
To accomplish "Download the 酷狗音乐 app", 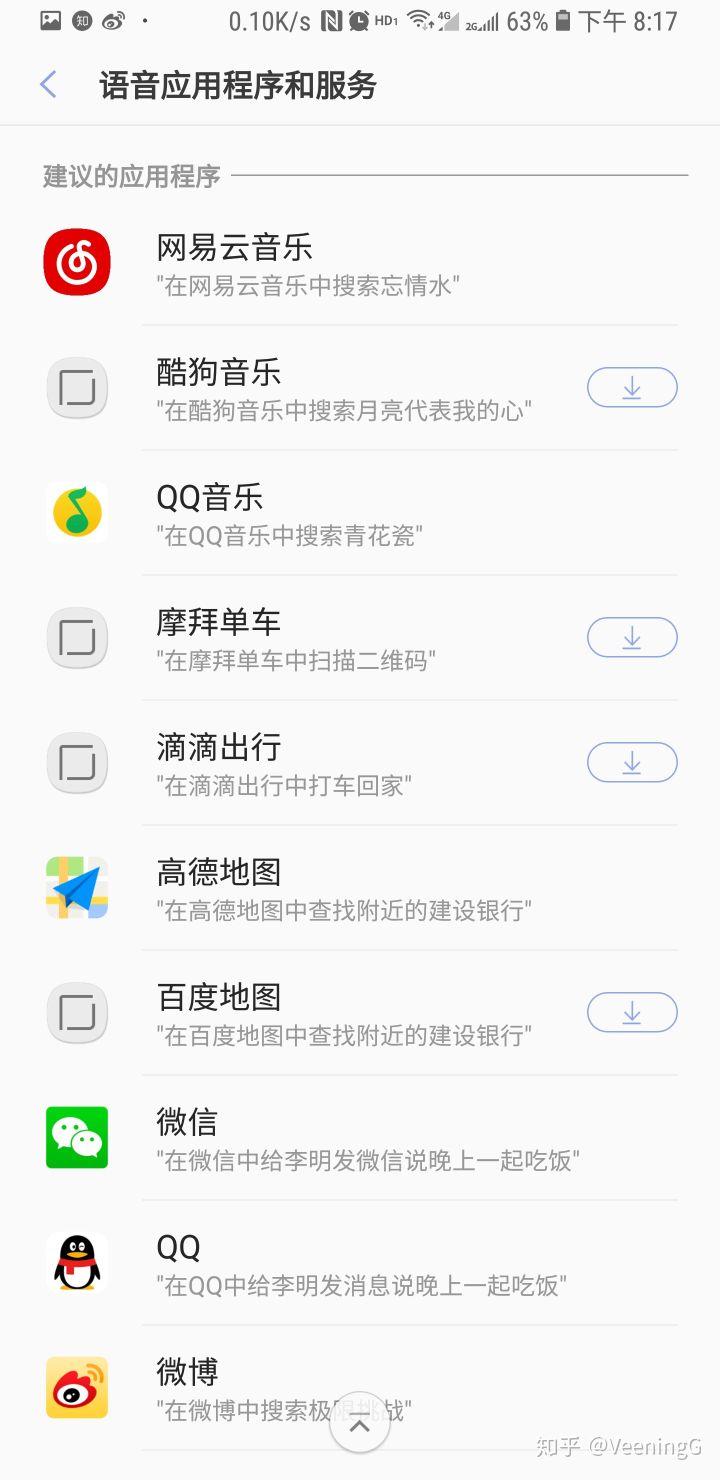I will 632,387.
